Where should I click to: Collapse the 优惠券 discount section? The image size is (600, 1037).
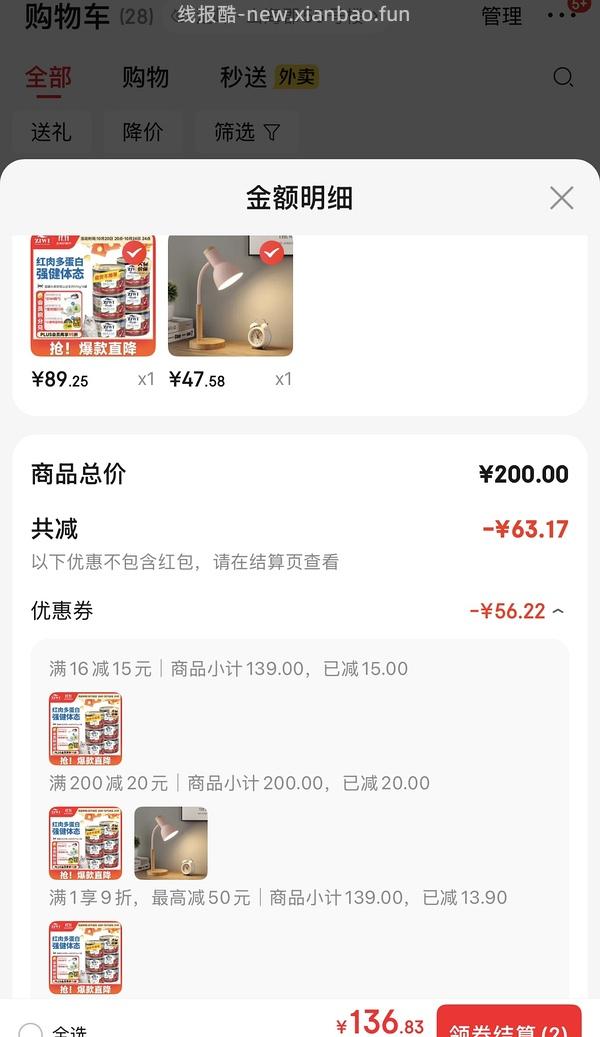pos(557,611)
